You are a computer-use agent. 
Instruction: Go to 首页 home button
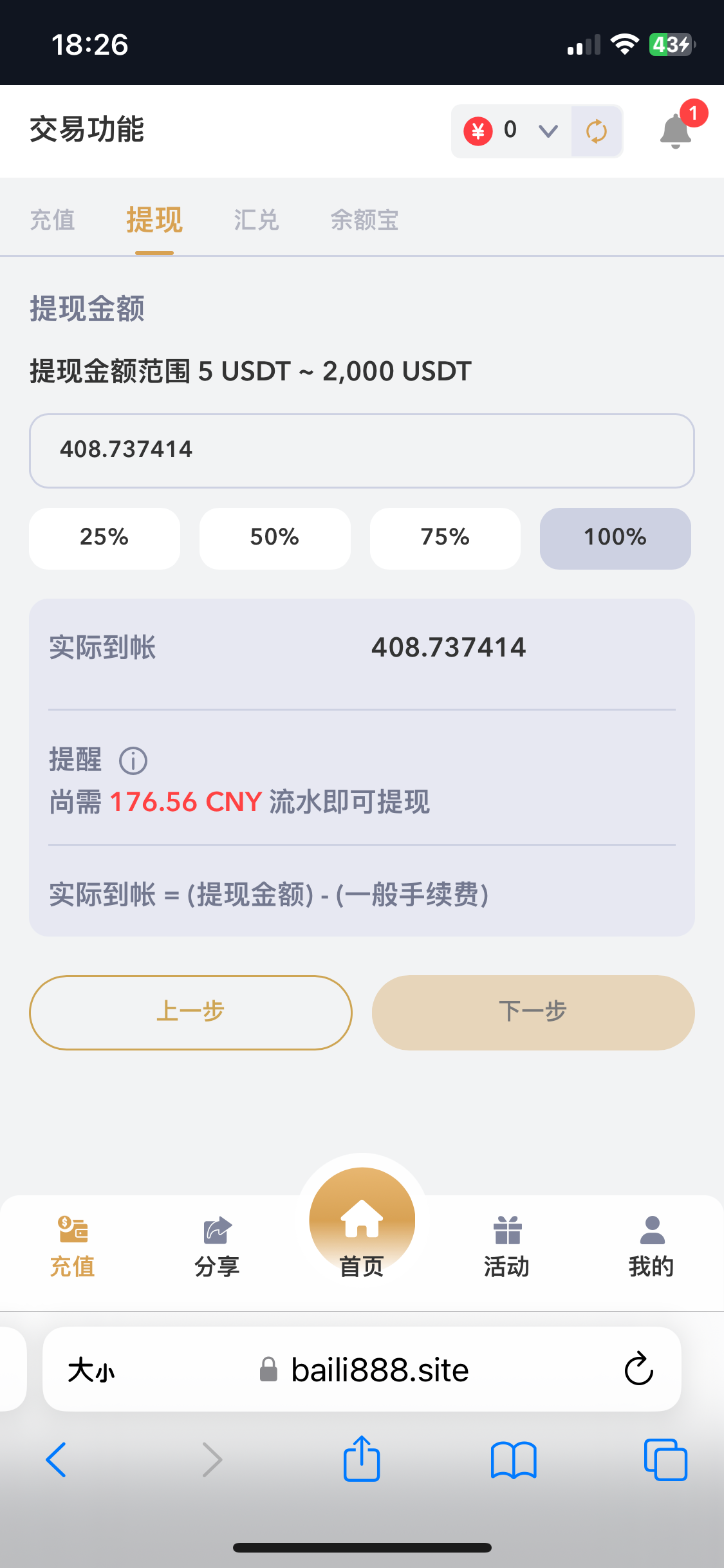click(362, 1223)
